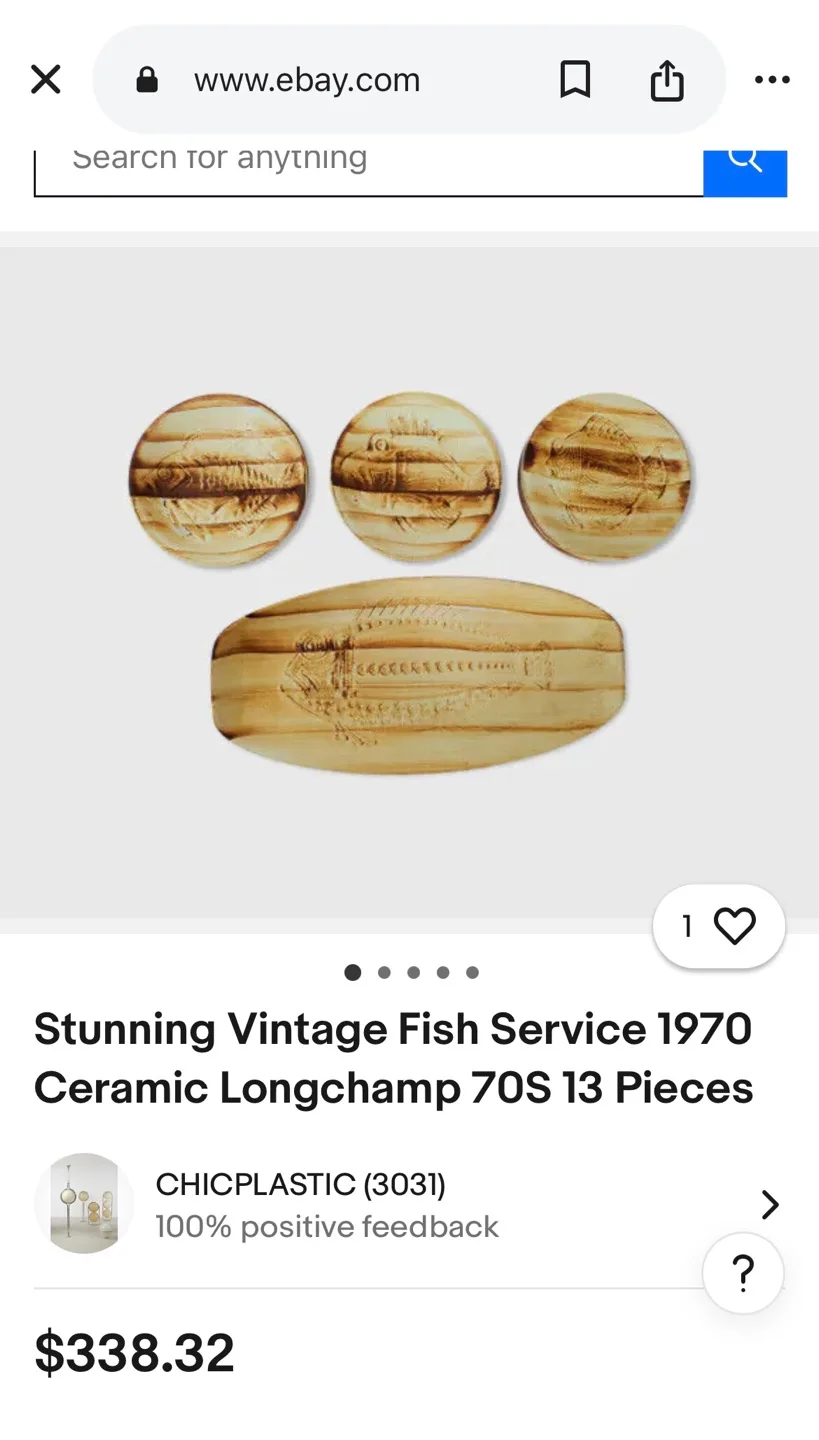Image resolution: width=819 pixels, height=1440 pixels.
Task: Click the seller's avatar thumbnail image
Action: [84, 1203]
